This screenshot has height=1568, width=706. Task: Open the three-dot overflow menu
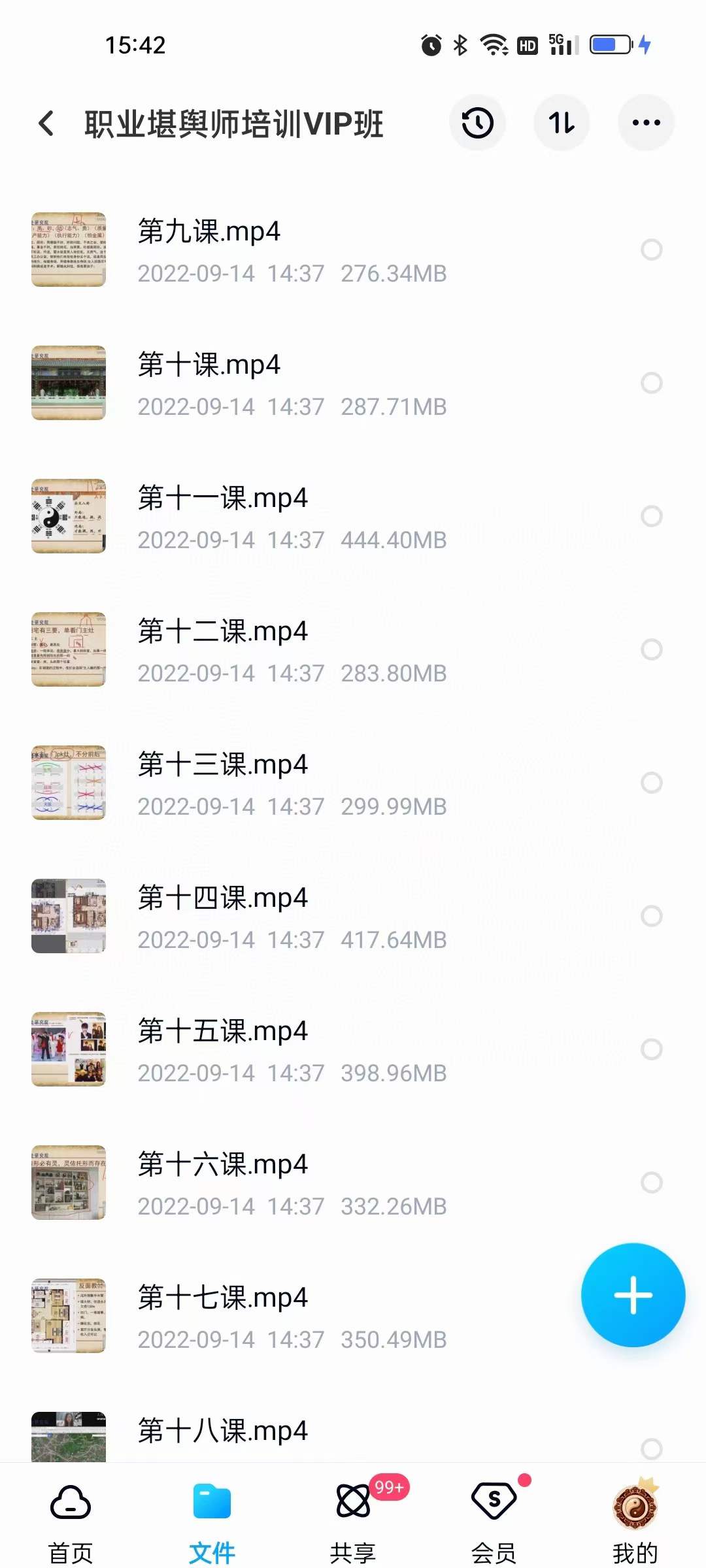point(646,123)
